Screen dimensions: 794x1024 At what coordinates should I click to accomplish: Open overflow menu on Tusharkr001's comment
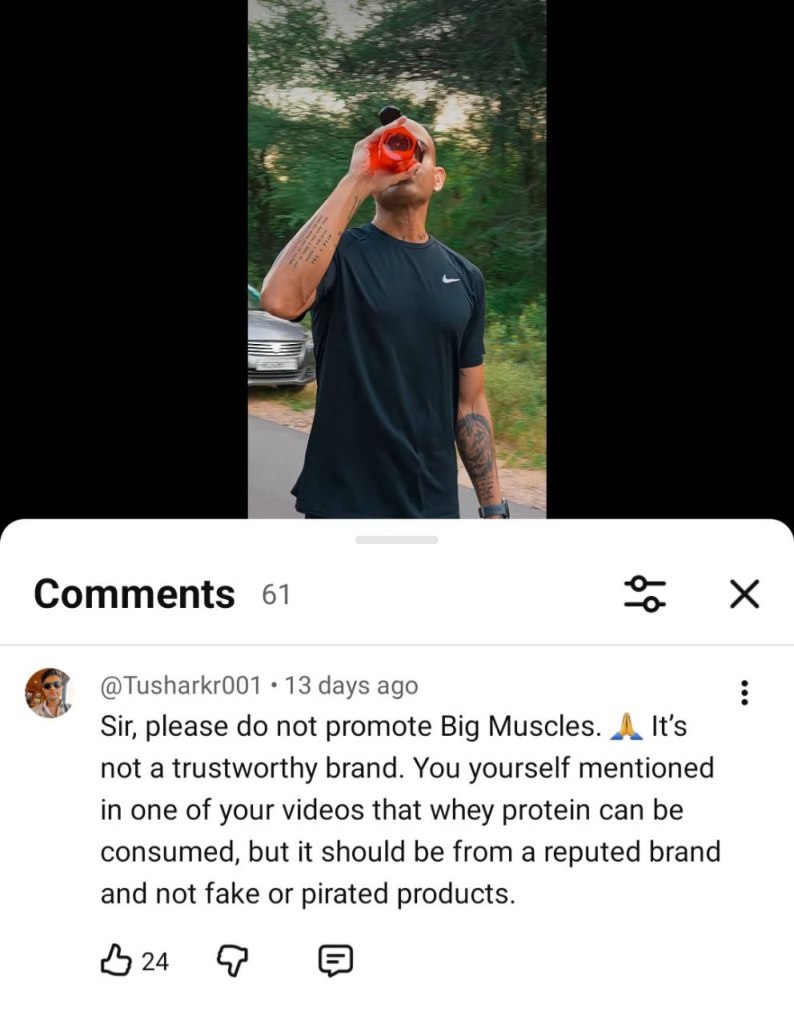[743, 692]
